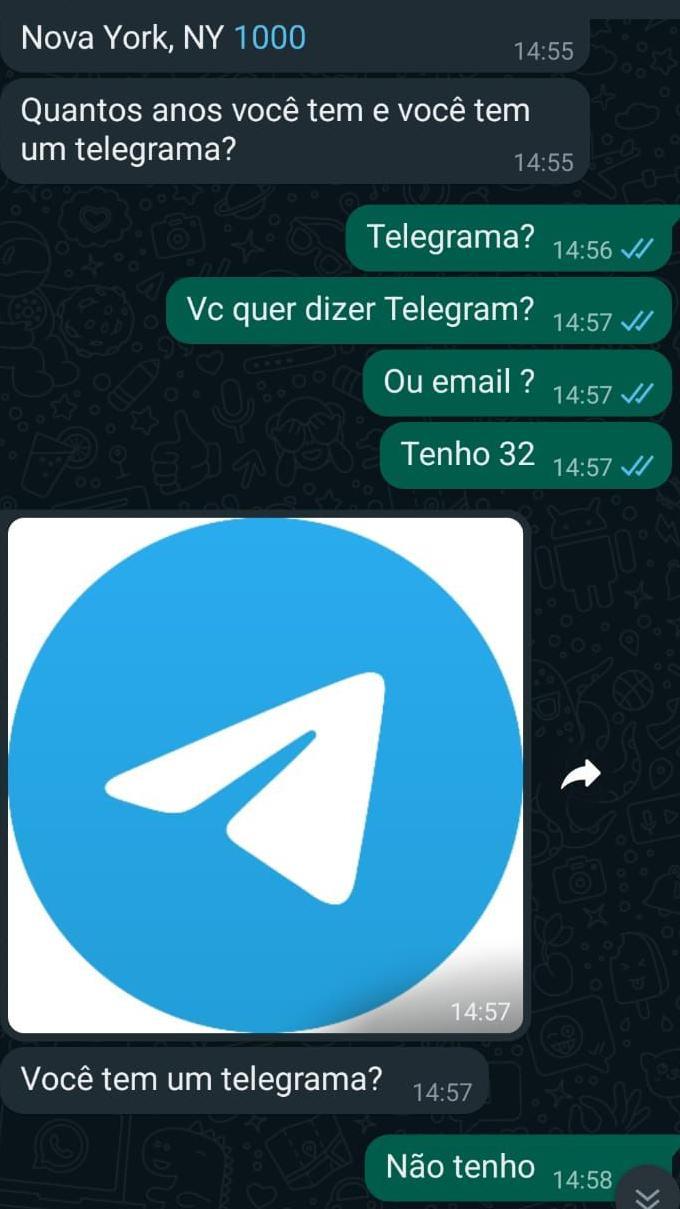Forward the image using the arrow icon

[581, 774]
